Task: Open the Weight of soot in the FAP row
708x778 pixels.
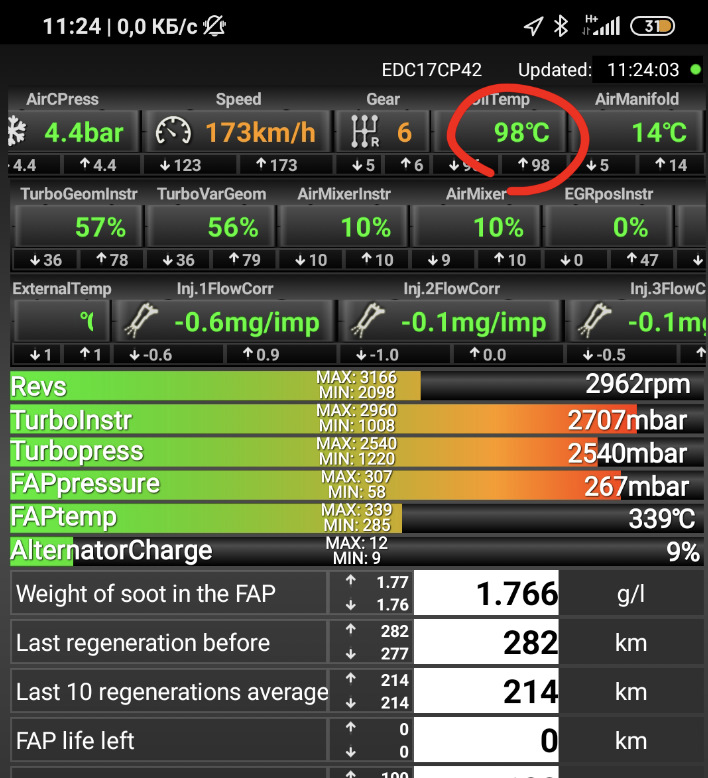Action: click(x=354, y=594)
